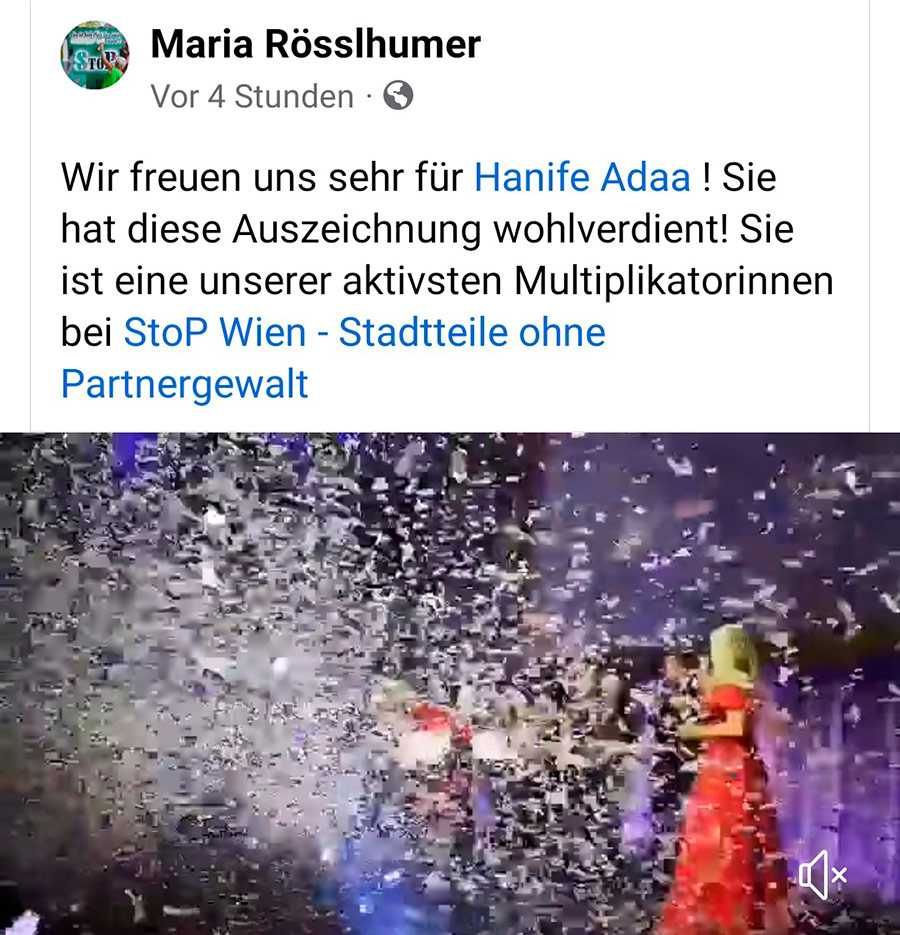900x935 pixels.
Task: Open Maria Rösslhumer's profile name
Action: [315, 44]
